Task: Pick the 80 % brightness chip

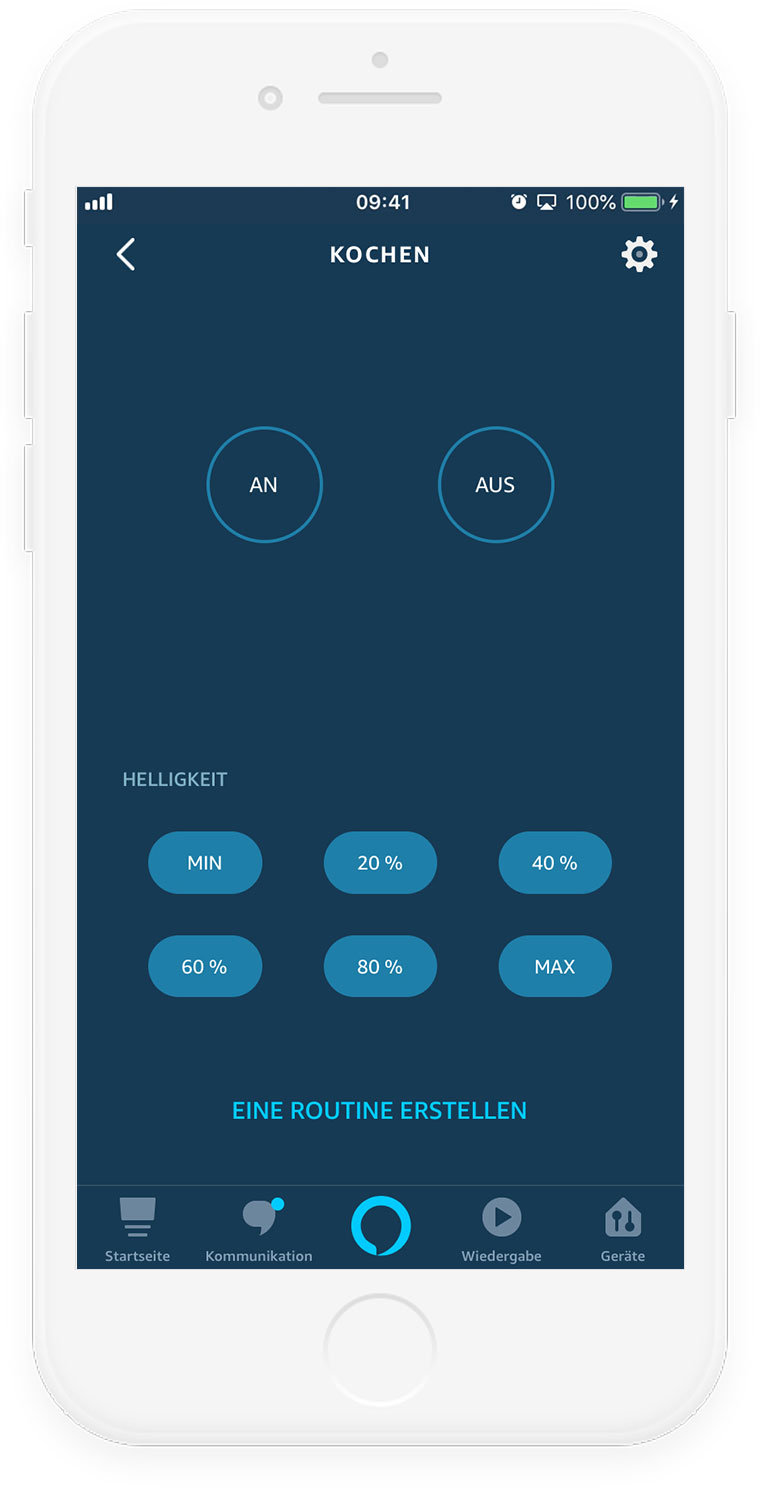Action: pyautogui.click(x=380, y=967)
